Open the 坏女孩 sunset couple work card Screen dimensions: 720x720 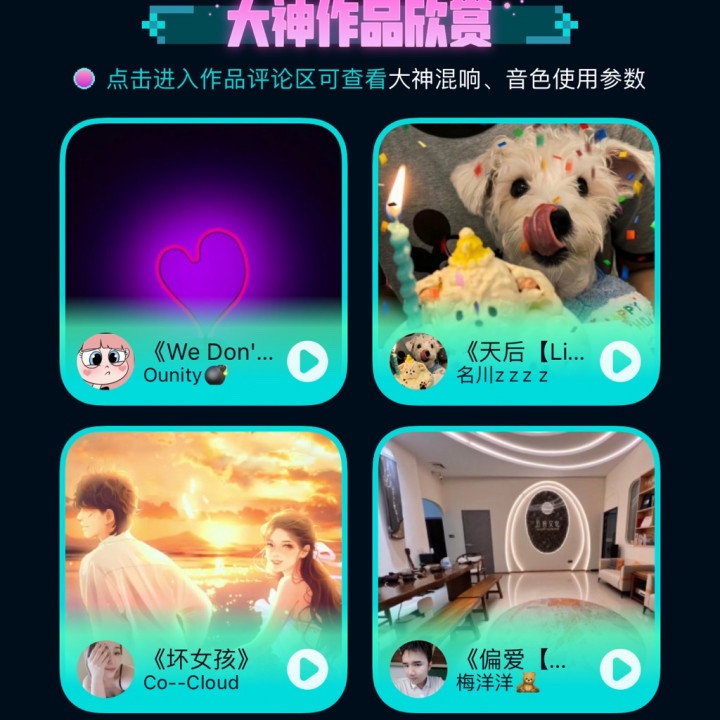pos(203,570)
